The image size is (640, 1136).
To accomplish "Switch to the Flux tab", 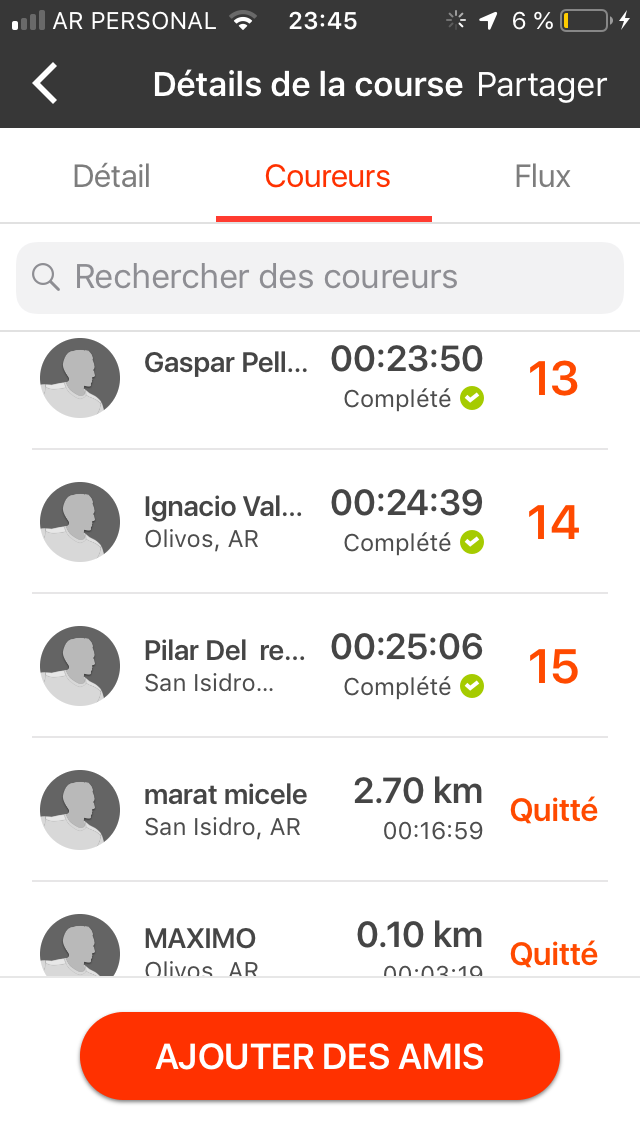I will click(x=542, y=176).
